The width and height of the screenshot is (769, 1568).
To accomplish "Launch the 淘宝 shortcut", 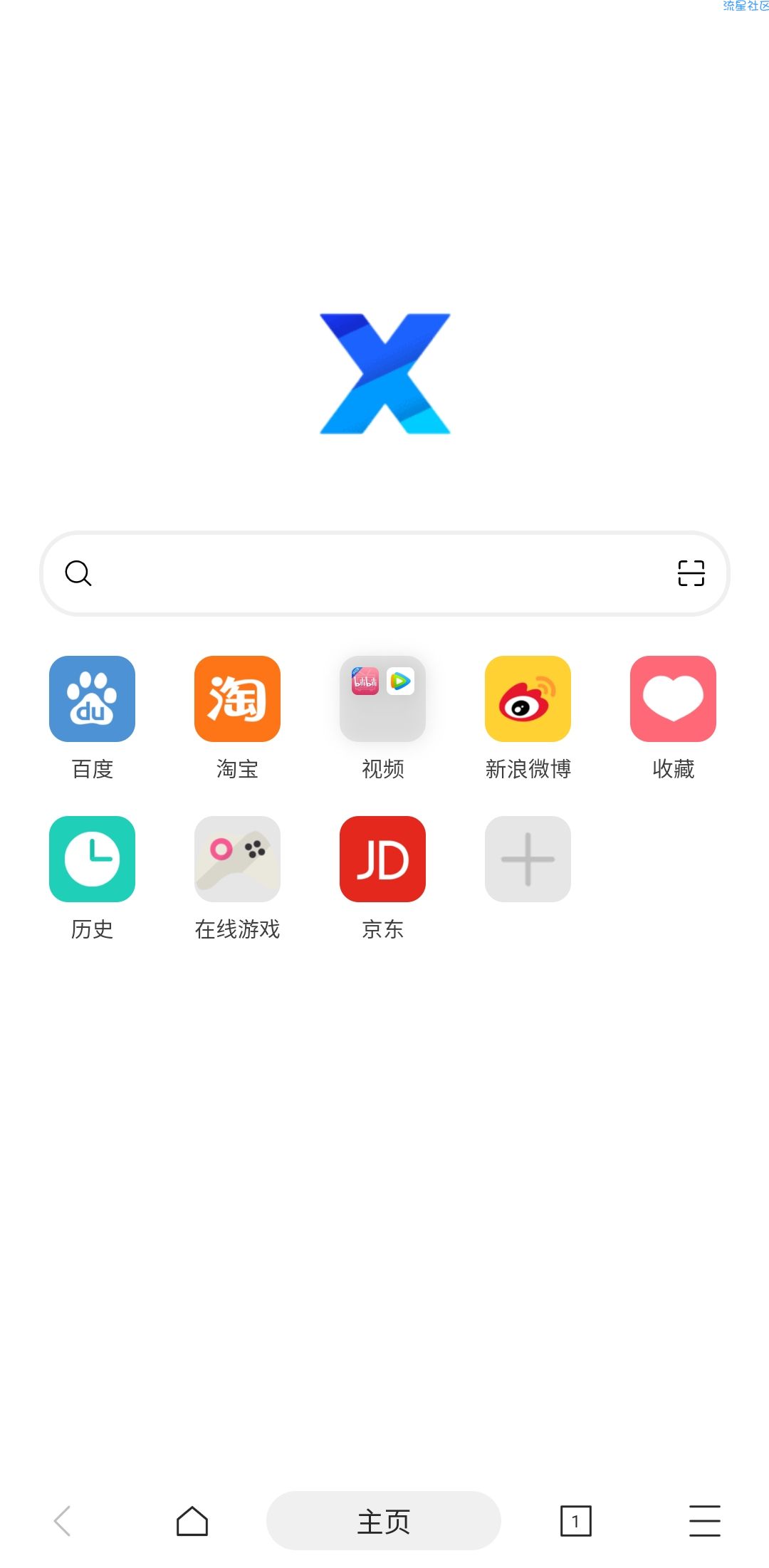I will (237, 699).
